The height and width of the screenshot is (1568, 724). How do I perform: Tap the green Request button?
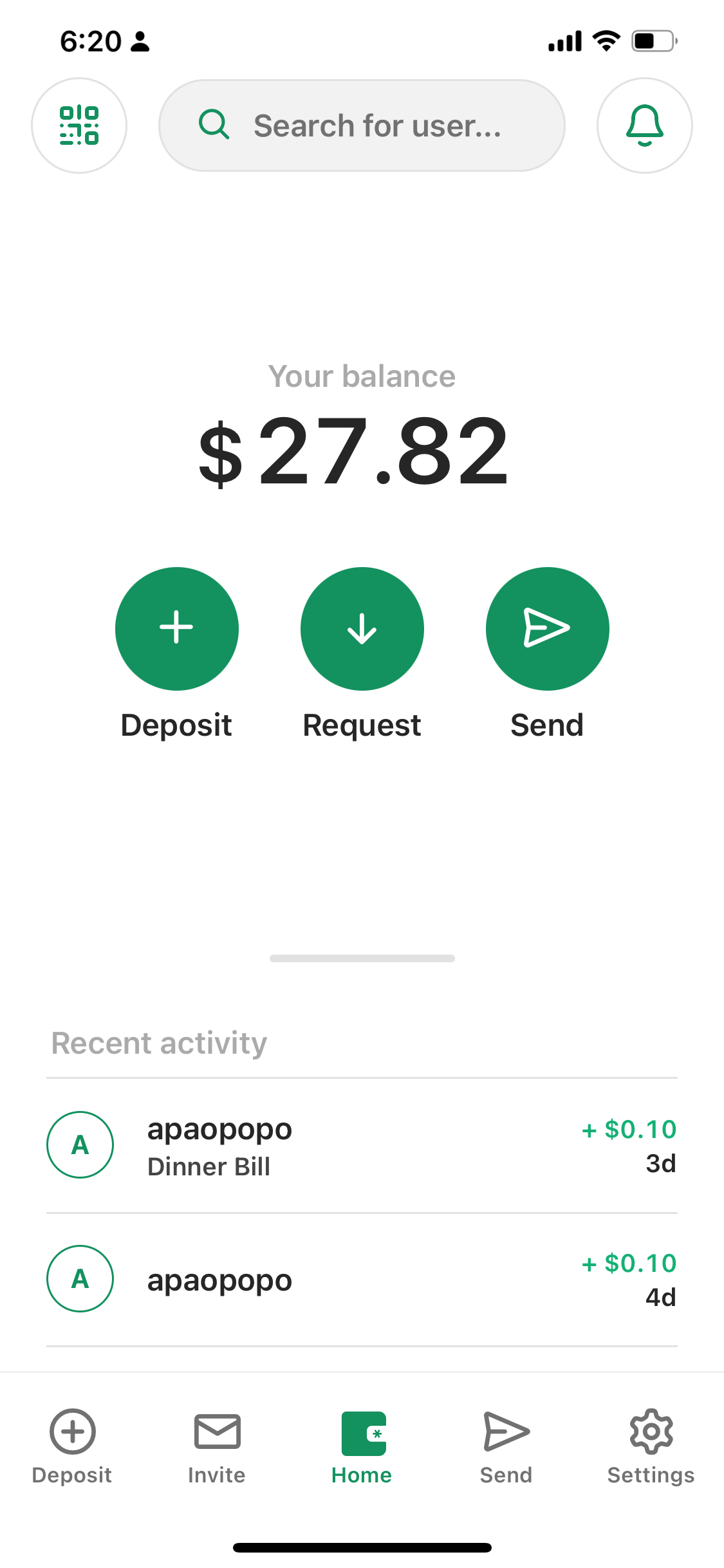362,628
